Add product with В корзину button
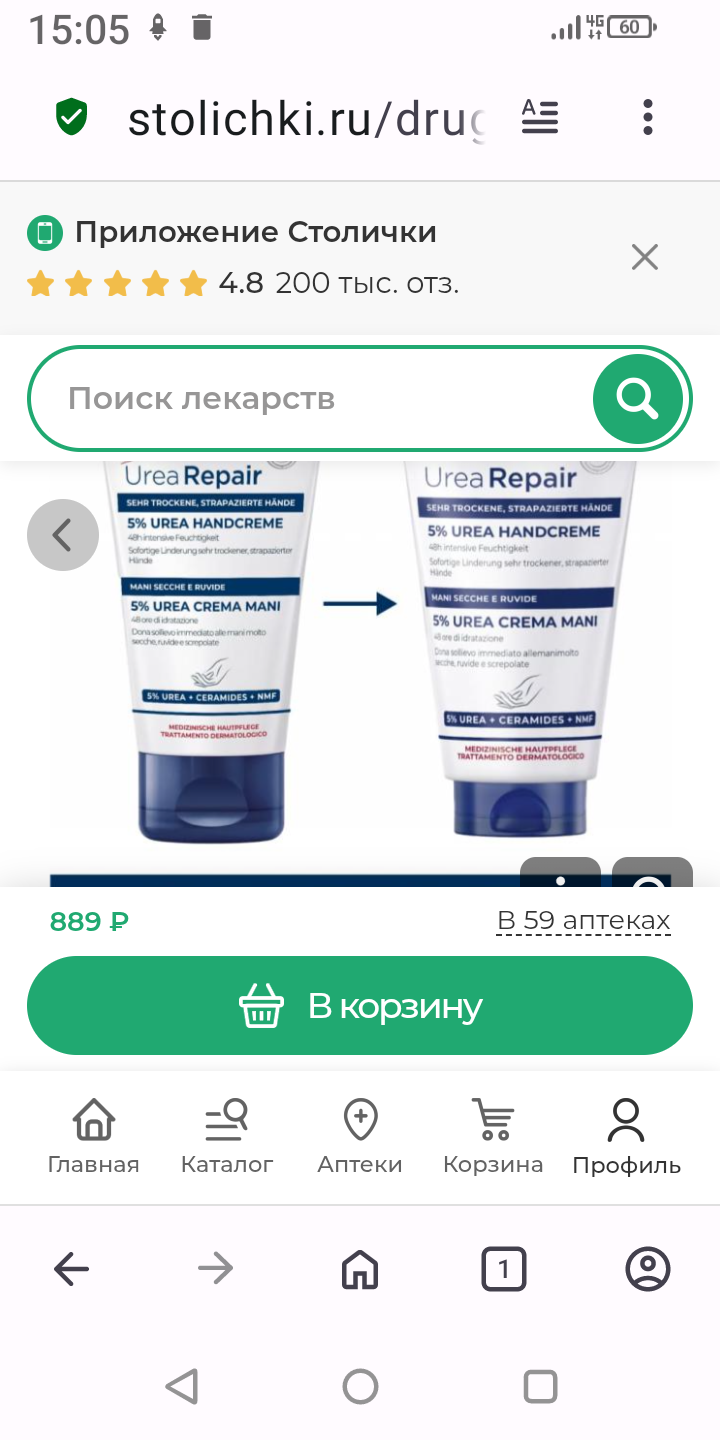Image resolution: width=720 pixels, height=1440 pixels. pyautogui.click(x=360, y=1006)
